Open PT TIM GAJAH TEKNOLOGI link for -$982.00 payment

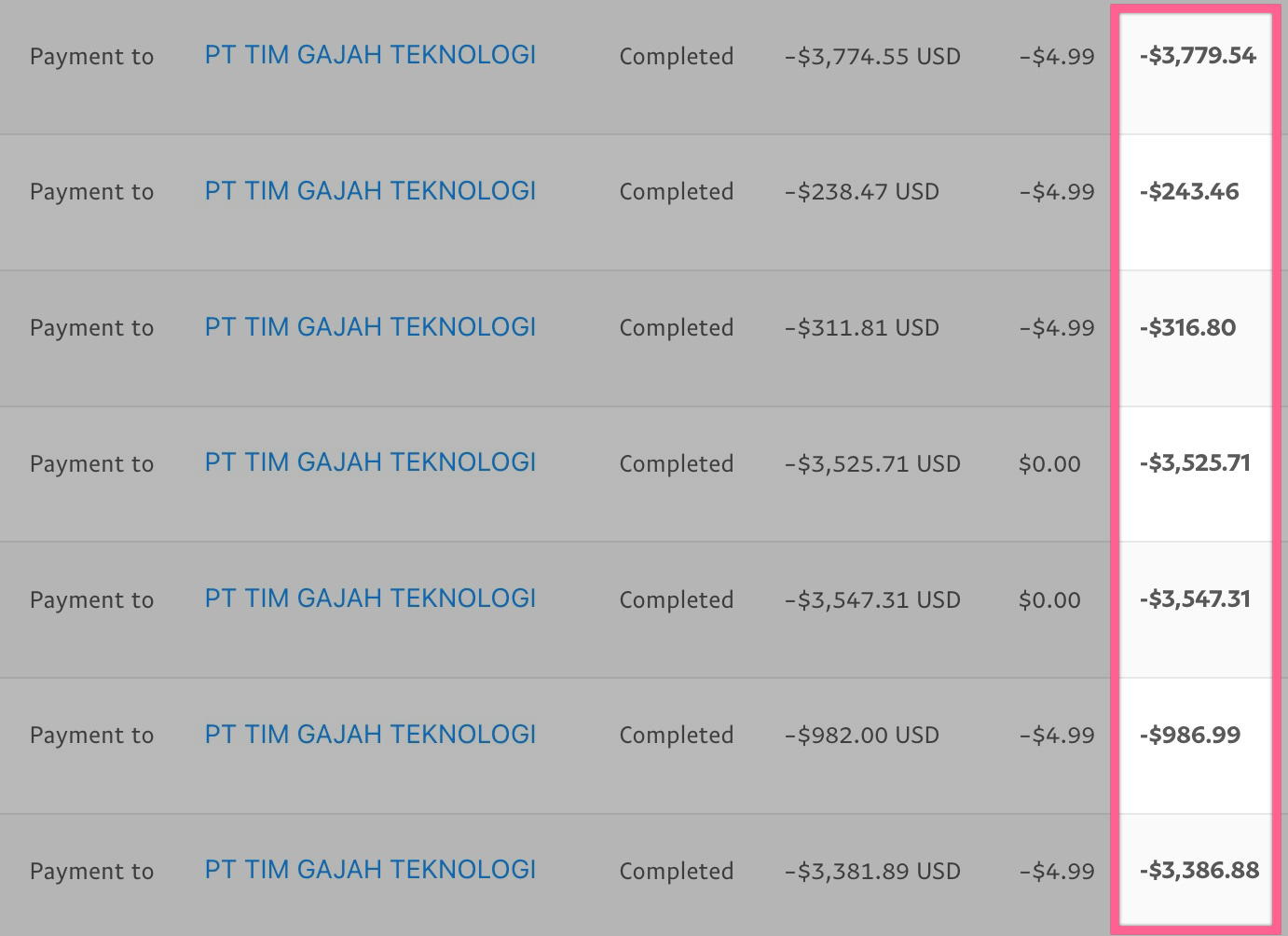(x=370, y=735)
